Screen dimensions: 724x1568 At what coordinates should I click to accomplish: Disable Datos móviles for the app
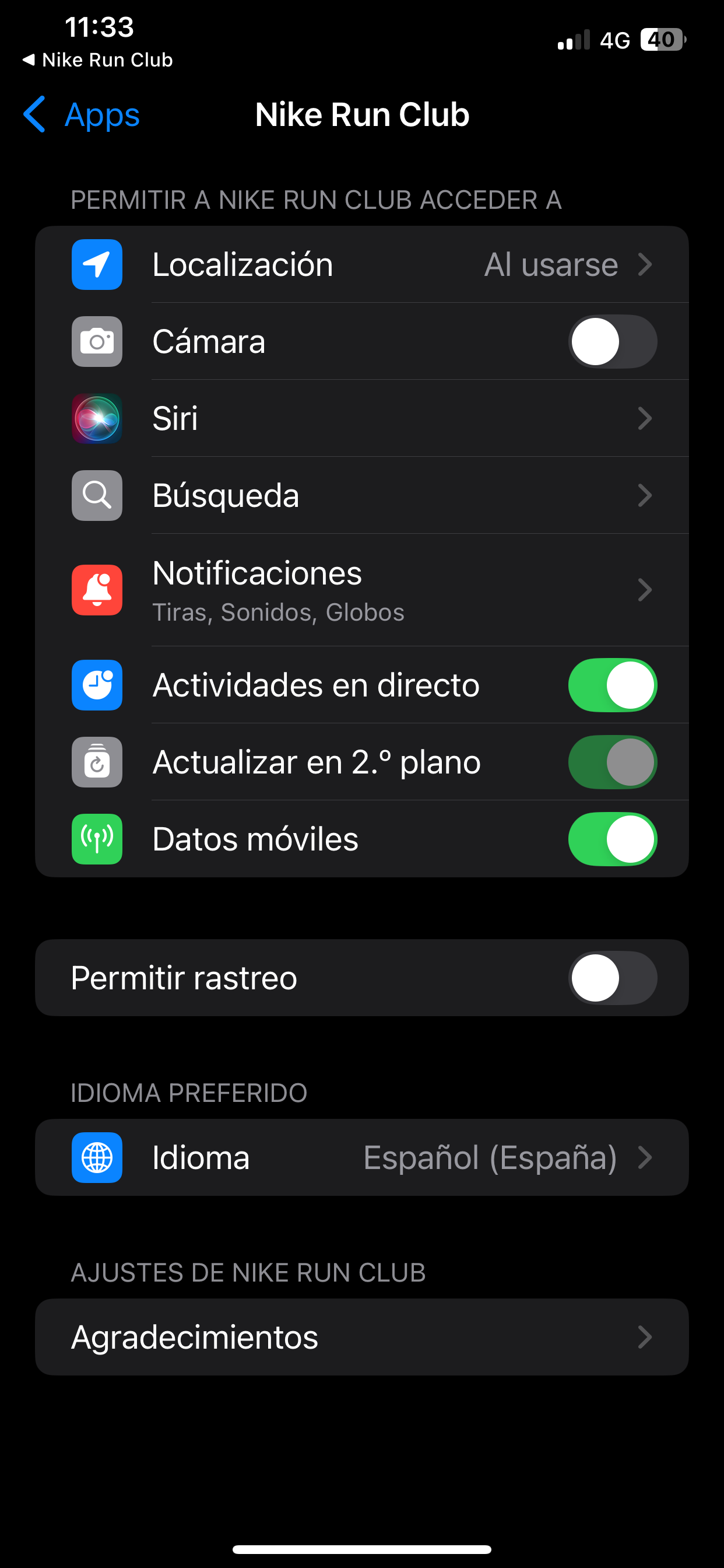point(612,839)
